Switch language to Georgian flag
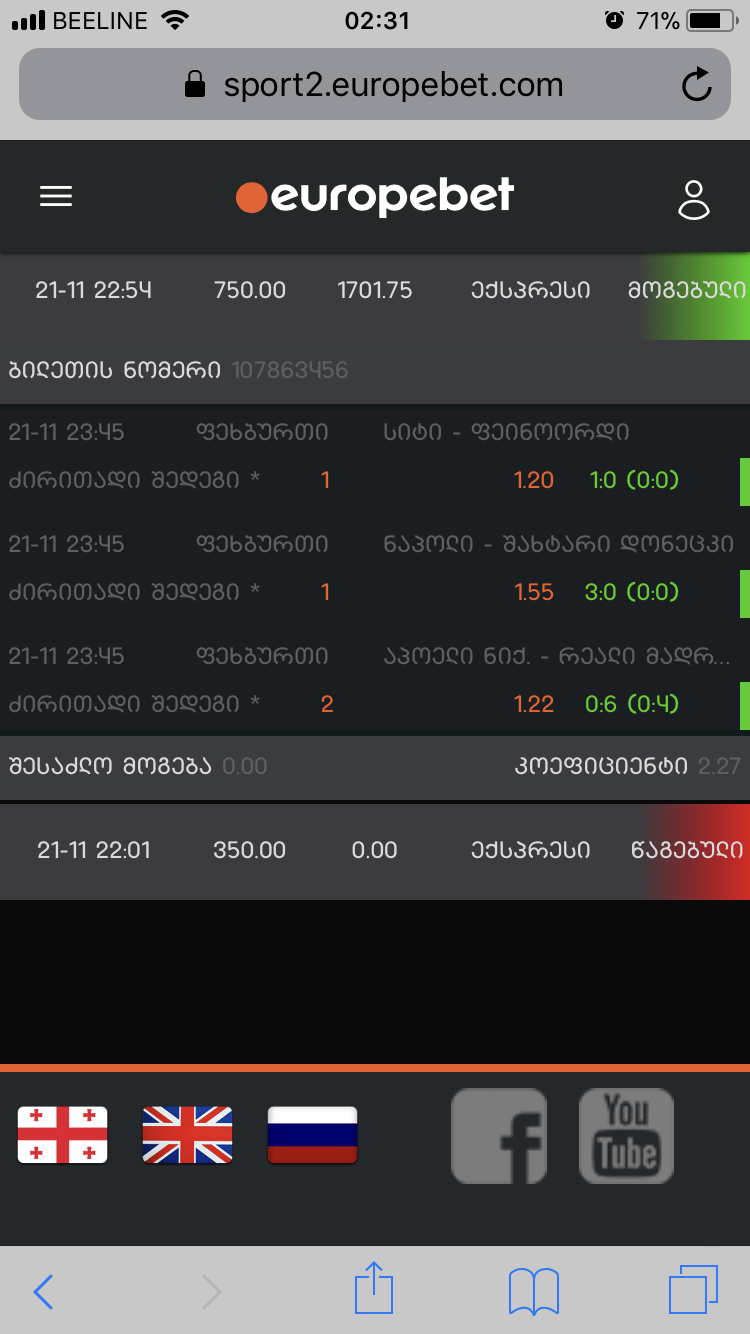750x1334 pixels. point(62,1135)
